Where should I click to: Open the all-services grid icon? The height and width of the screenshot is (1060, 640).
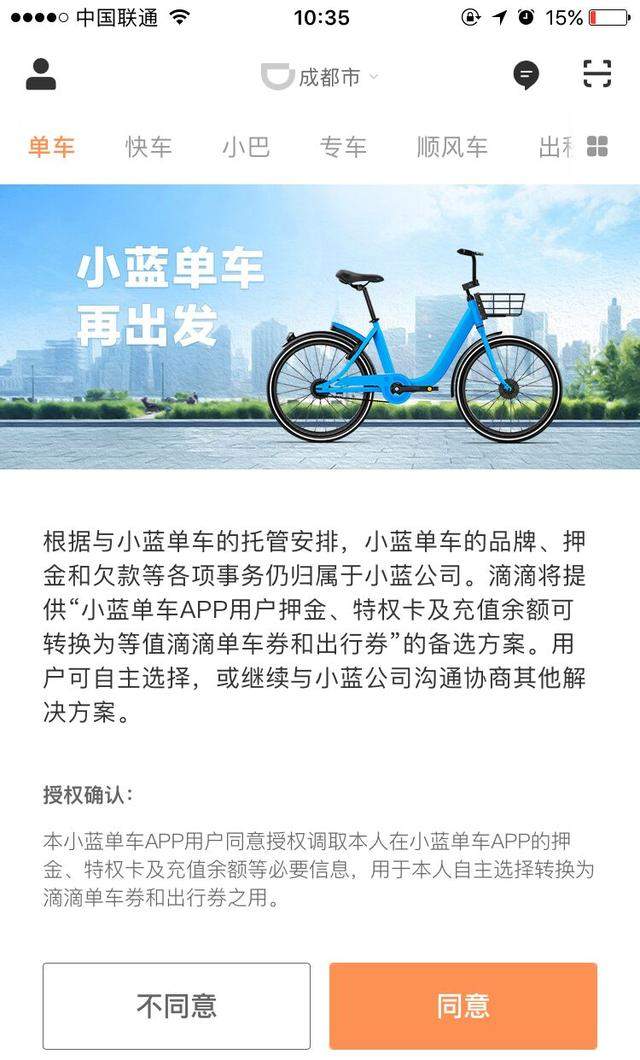pyautogui.click(x=597, y=147)
